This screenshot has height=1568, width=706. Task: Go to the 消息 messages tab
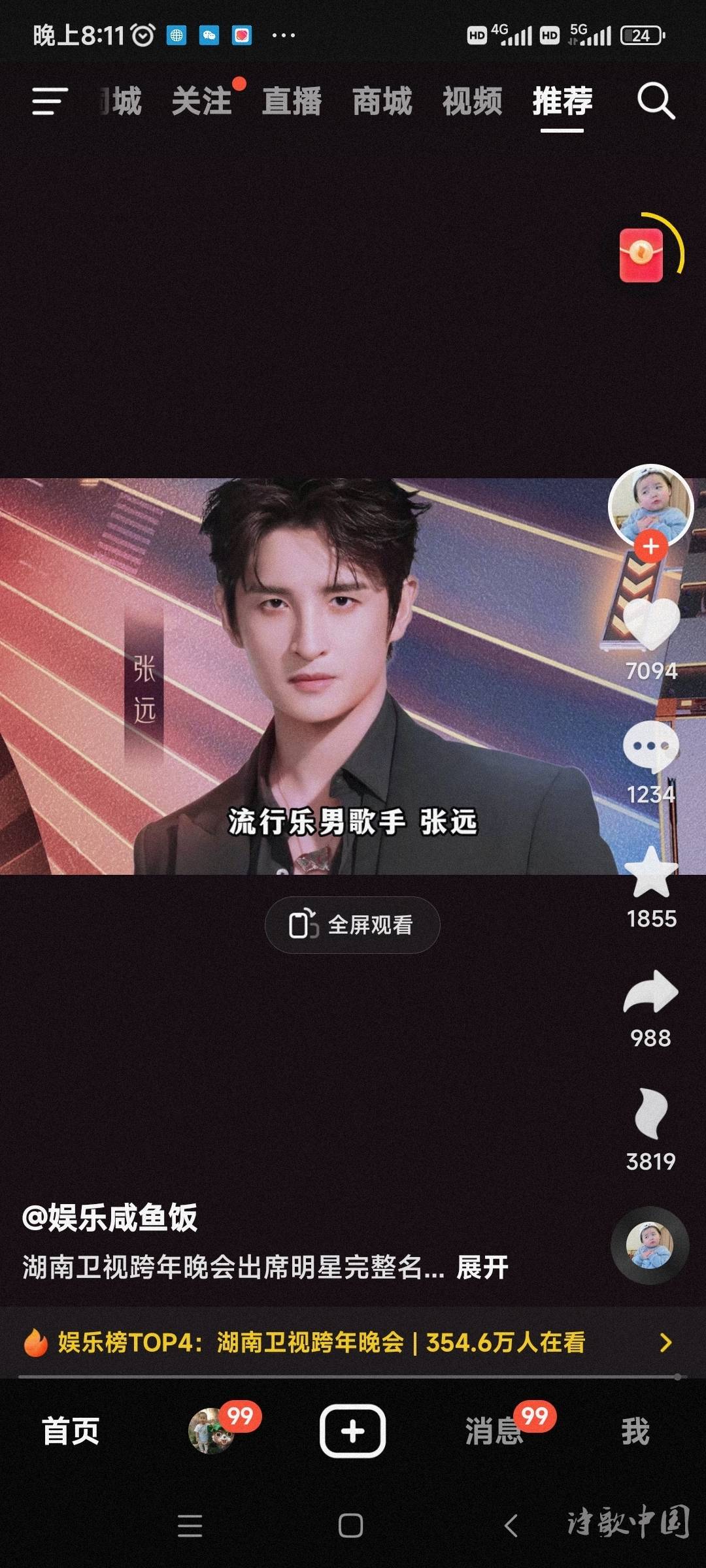tap(494, 1431)
